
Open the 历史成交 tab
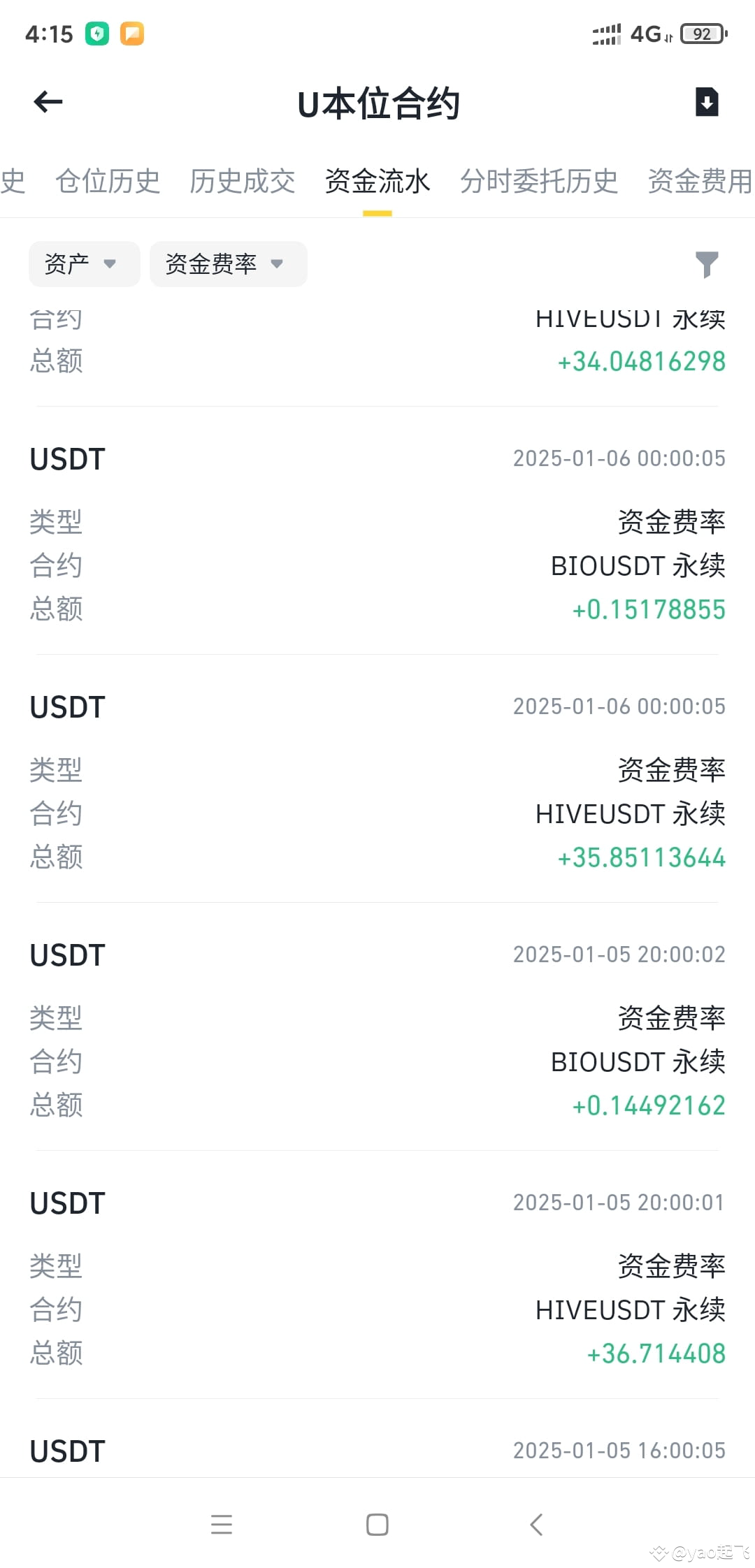tap(243, 181)
